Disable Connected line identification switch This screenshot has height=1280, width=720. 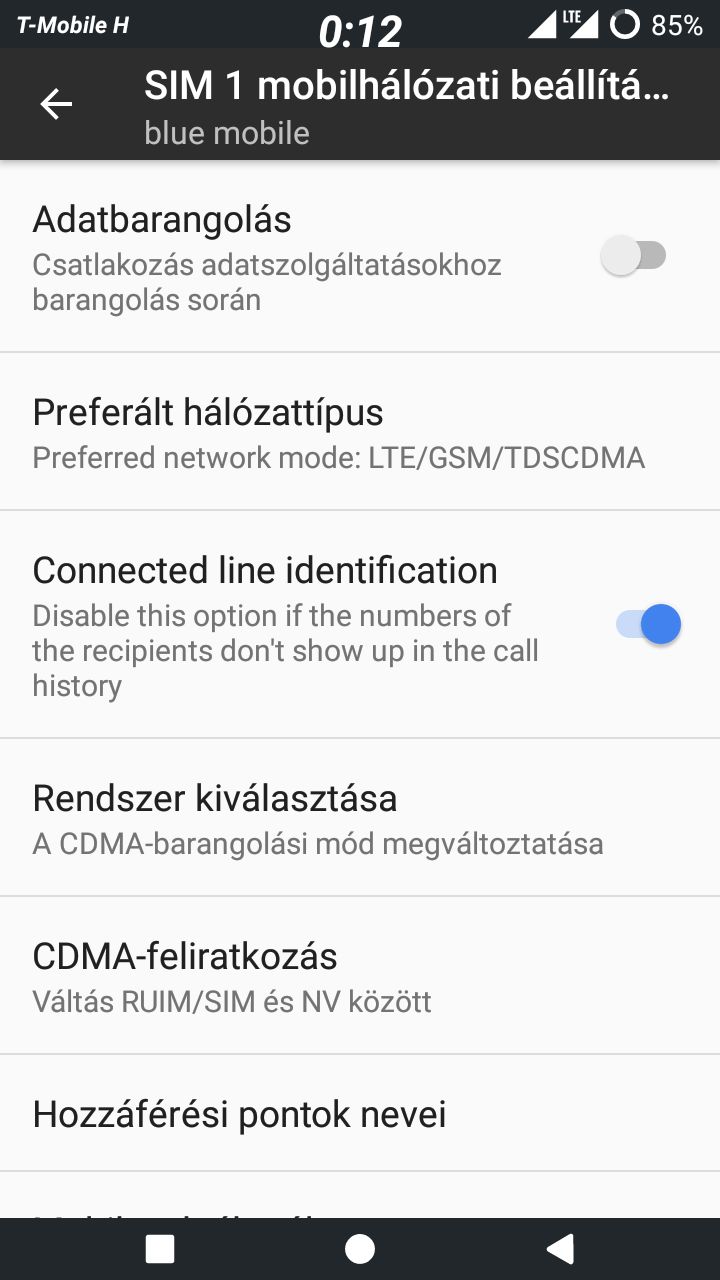648,625
